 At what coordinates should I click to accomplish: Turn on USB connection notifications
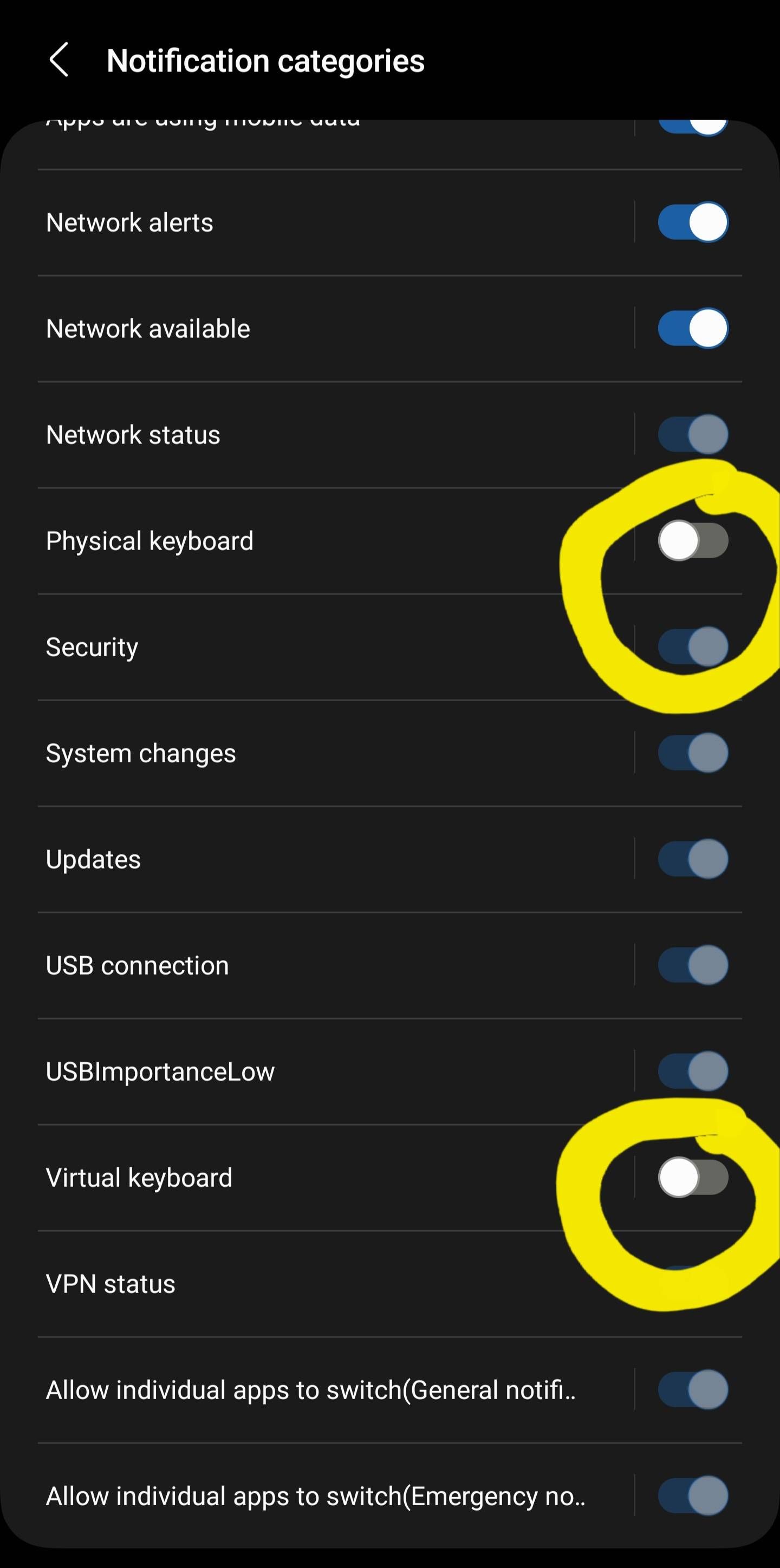(693, 965)
